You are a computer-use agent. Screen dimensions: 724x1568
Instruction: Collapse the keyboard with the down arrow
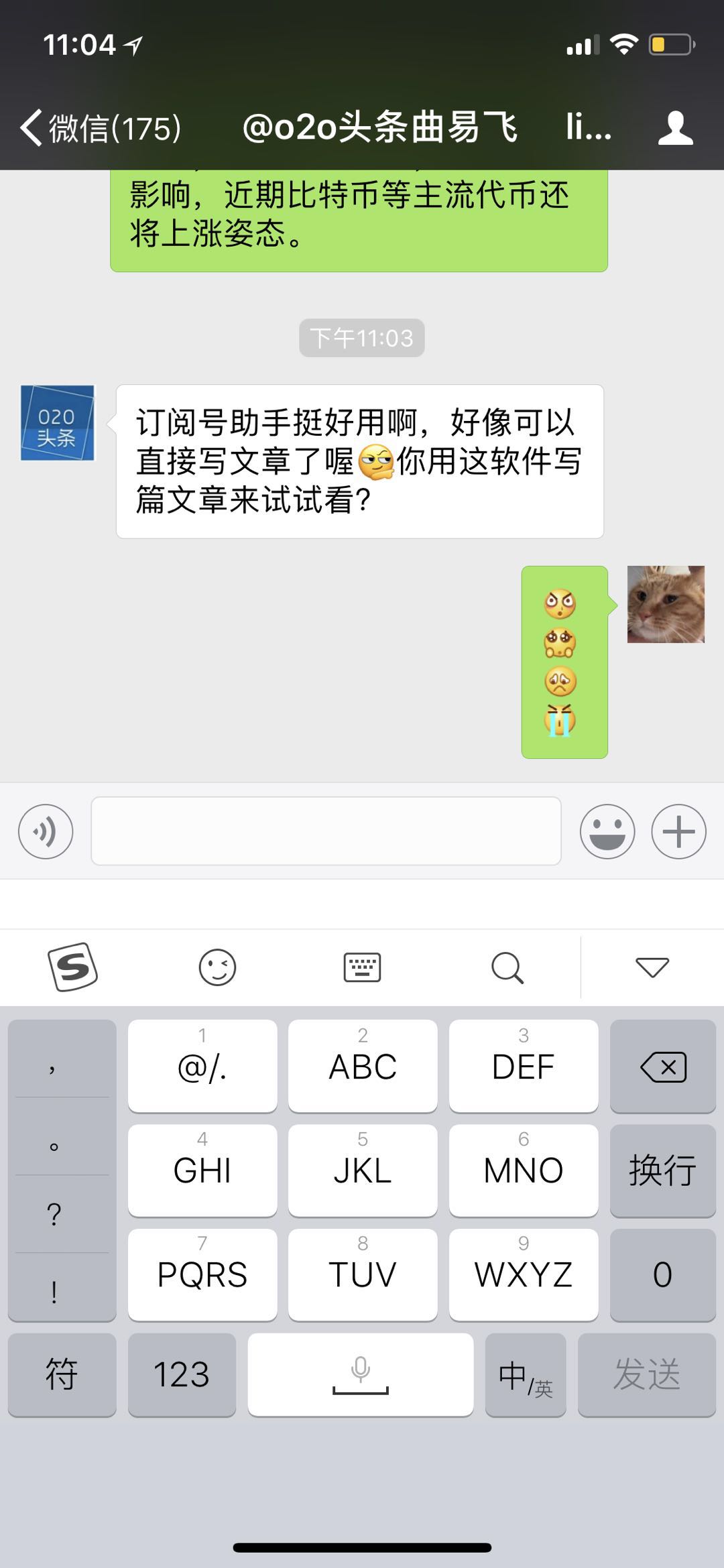click(652, 967)
